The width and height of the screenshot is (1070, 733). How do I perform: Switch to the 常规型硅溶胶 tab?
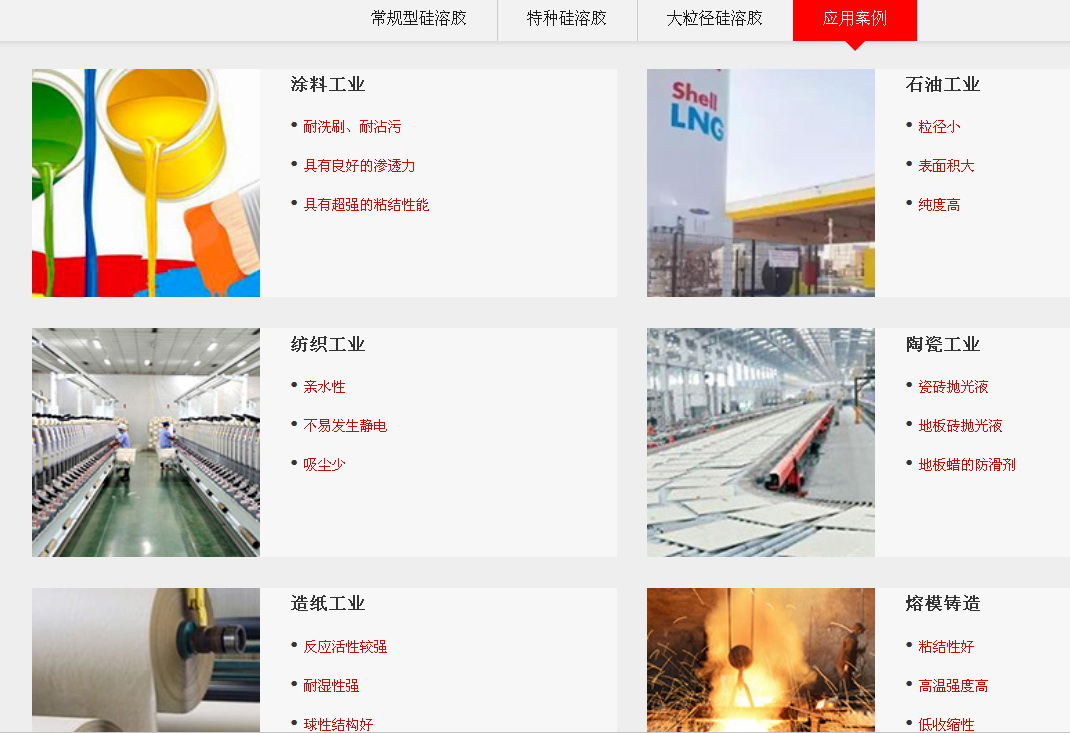point(418,19)
